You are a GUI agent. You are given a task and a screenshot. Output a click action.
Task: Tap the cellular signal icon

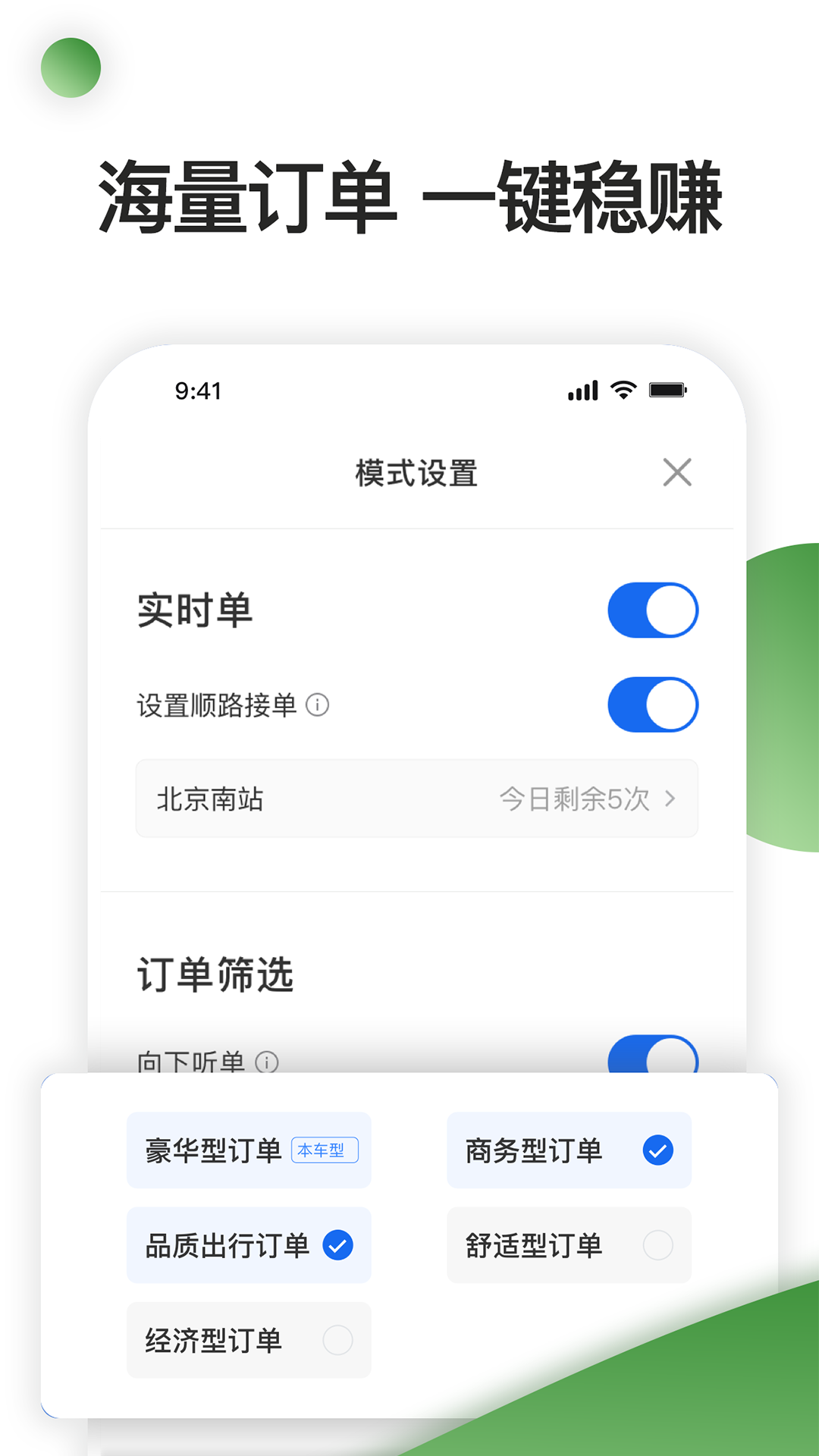[582, 390]
